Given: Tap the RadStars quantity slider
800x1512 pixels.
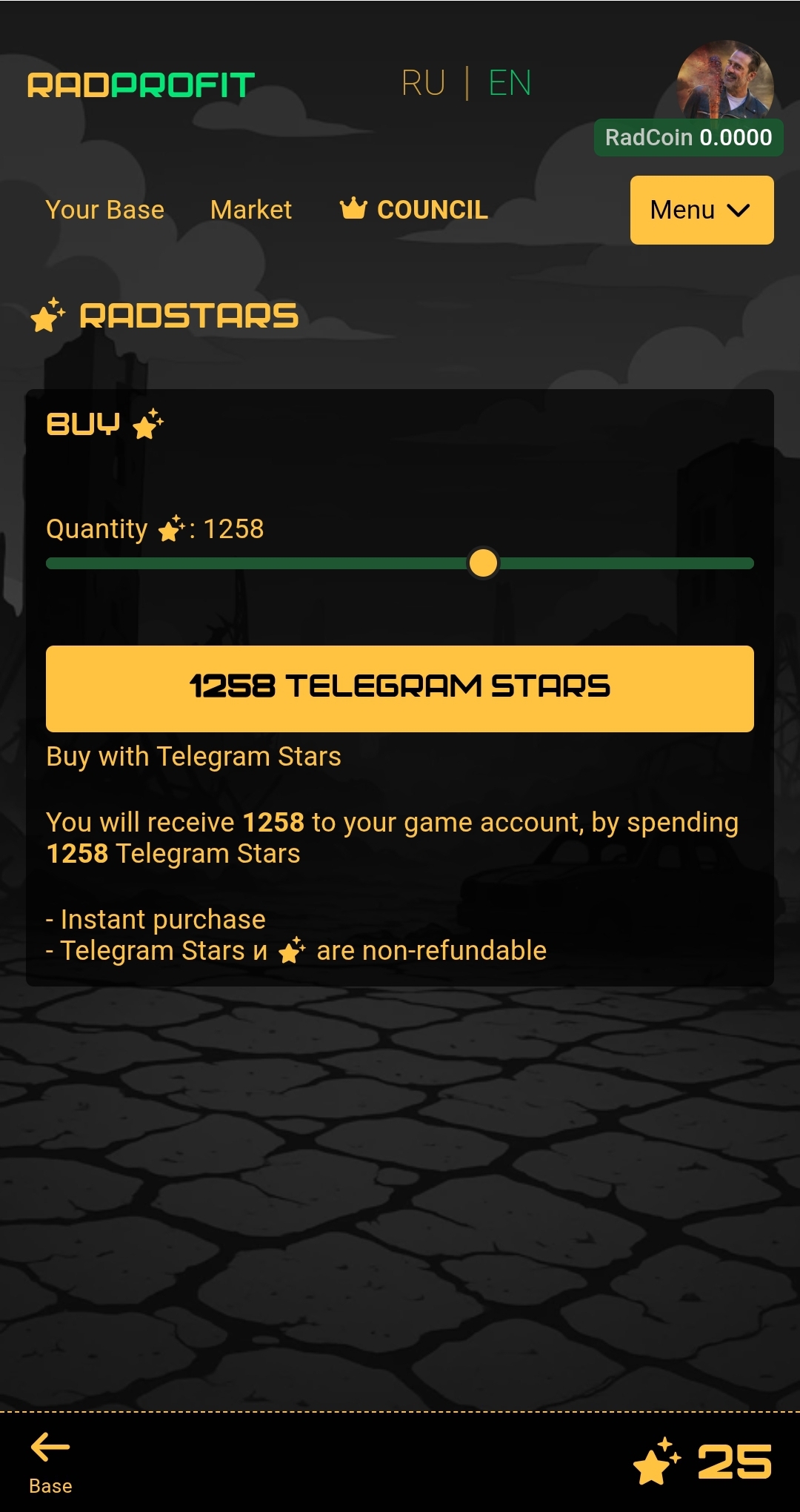Looking at the screenshot, I should [x=483, y=563].
